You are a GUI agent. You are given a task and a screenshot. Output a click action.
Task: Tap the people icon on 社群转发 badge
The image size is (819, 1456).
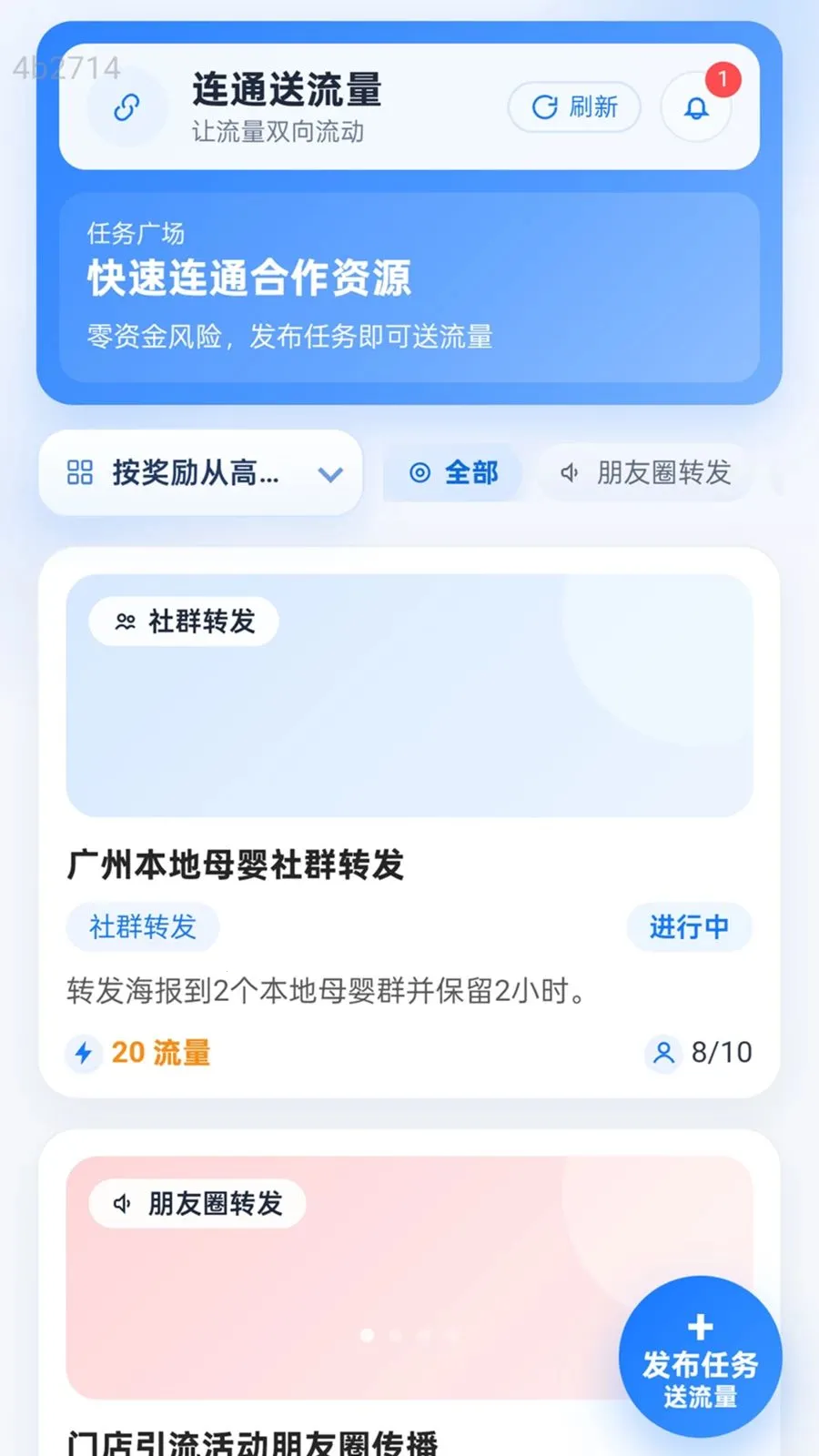(125, 620)
